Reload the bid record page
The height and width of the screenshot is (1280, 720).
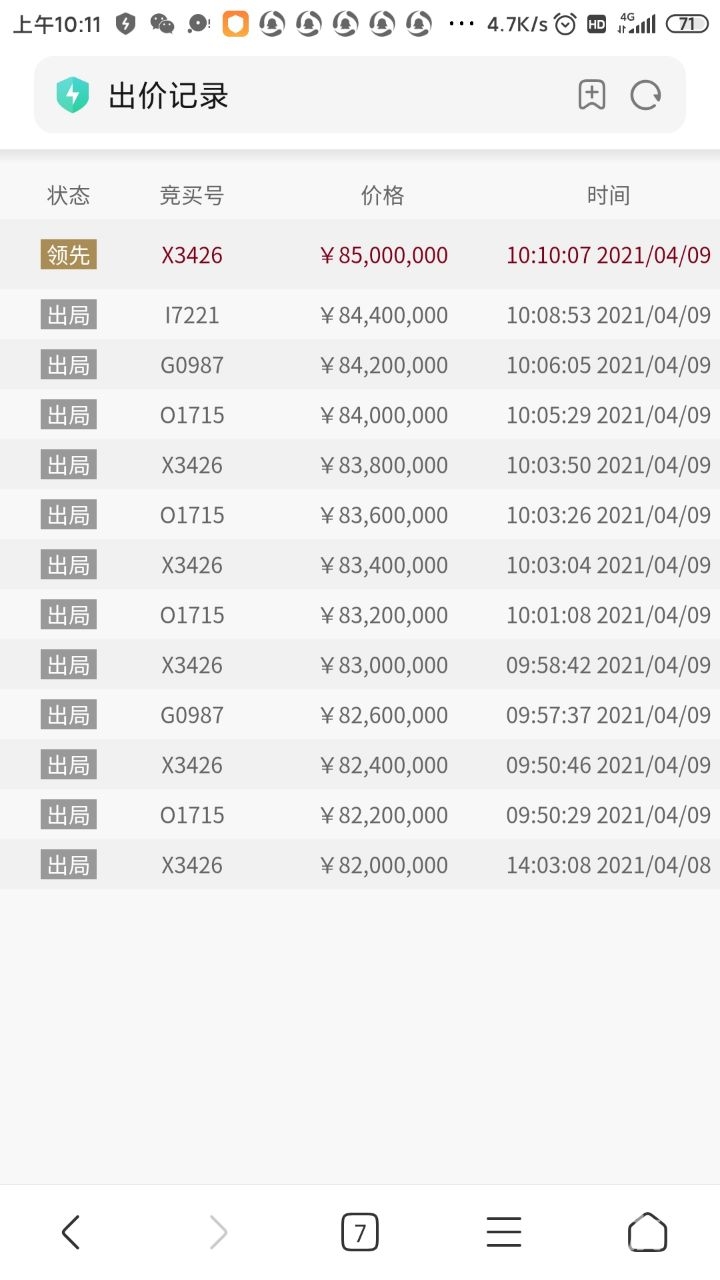[x=646, y=95]
